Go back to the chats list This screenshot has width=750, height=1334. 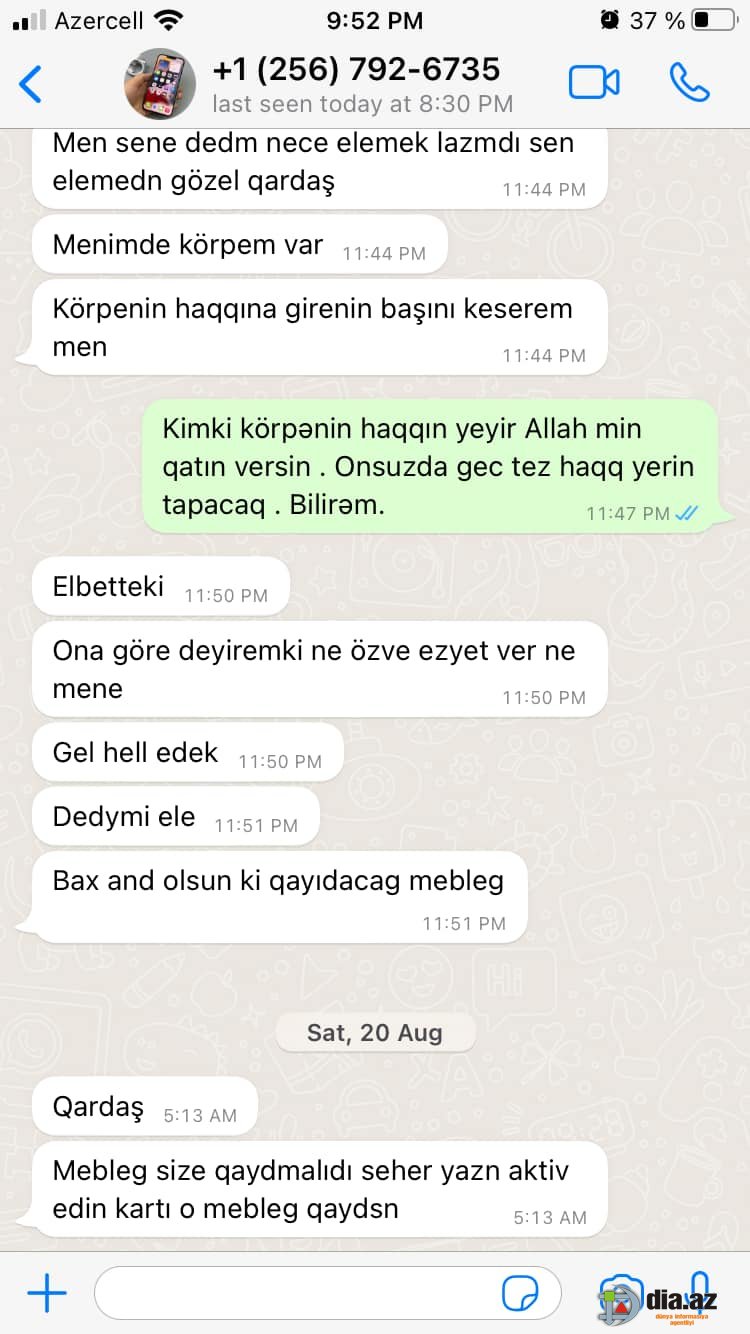pyautogui.click(x=31, y=84)
